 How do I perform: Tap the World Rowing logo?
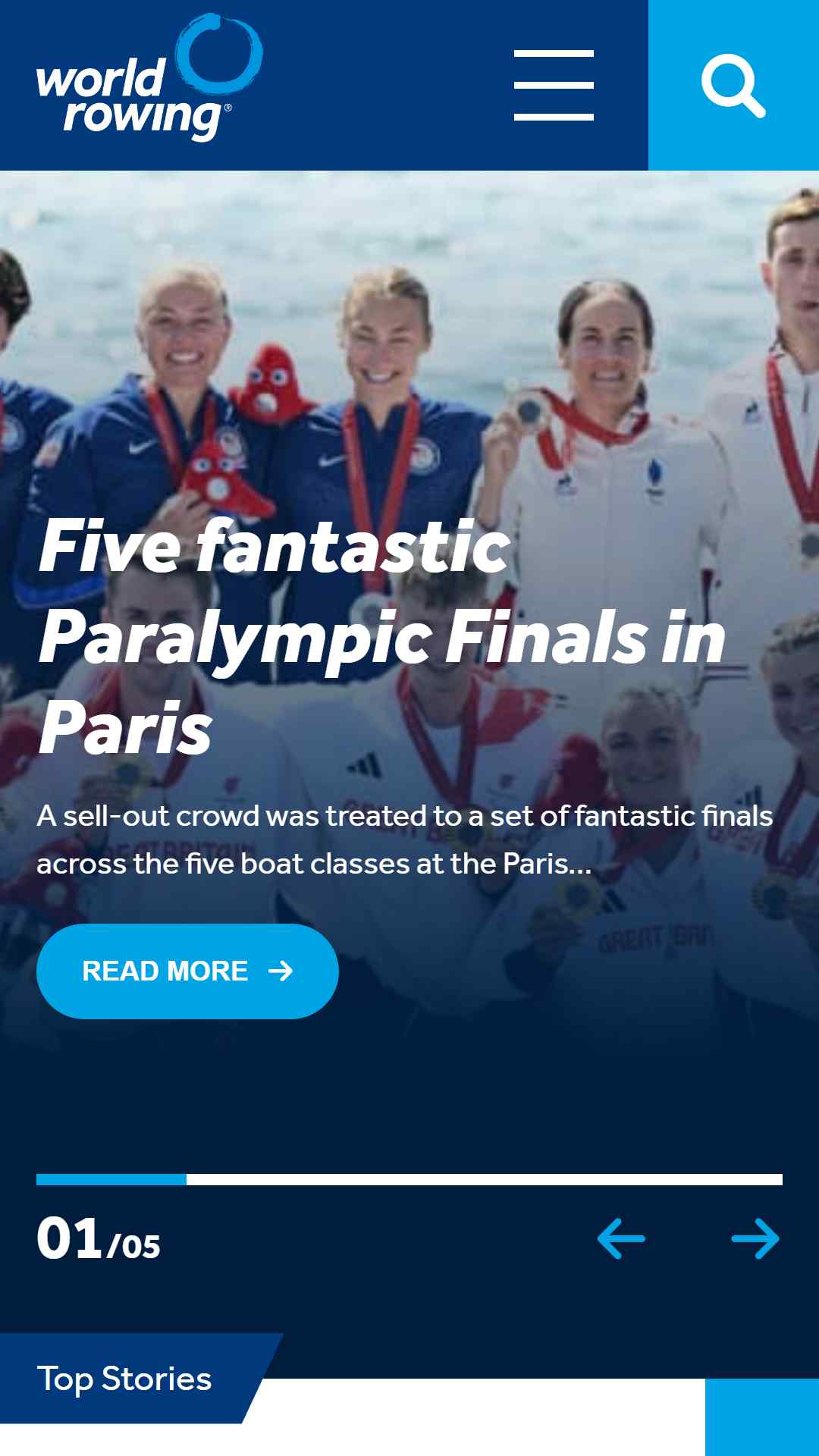[x=149, y=79]
